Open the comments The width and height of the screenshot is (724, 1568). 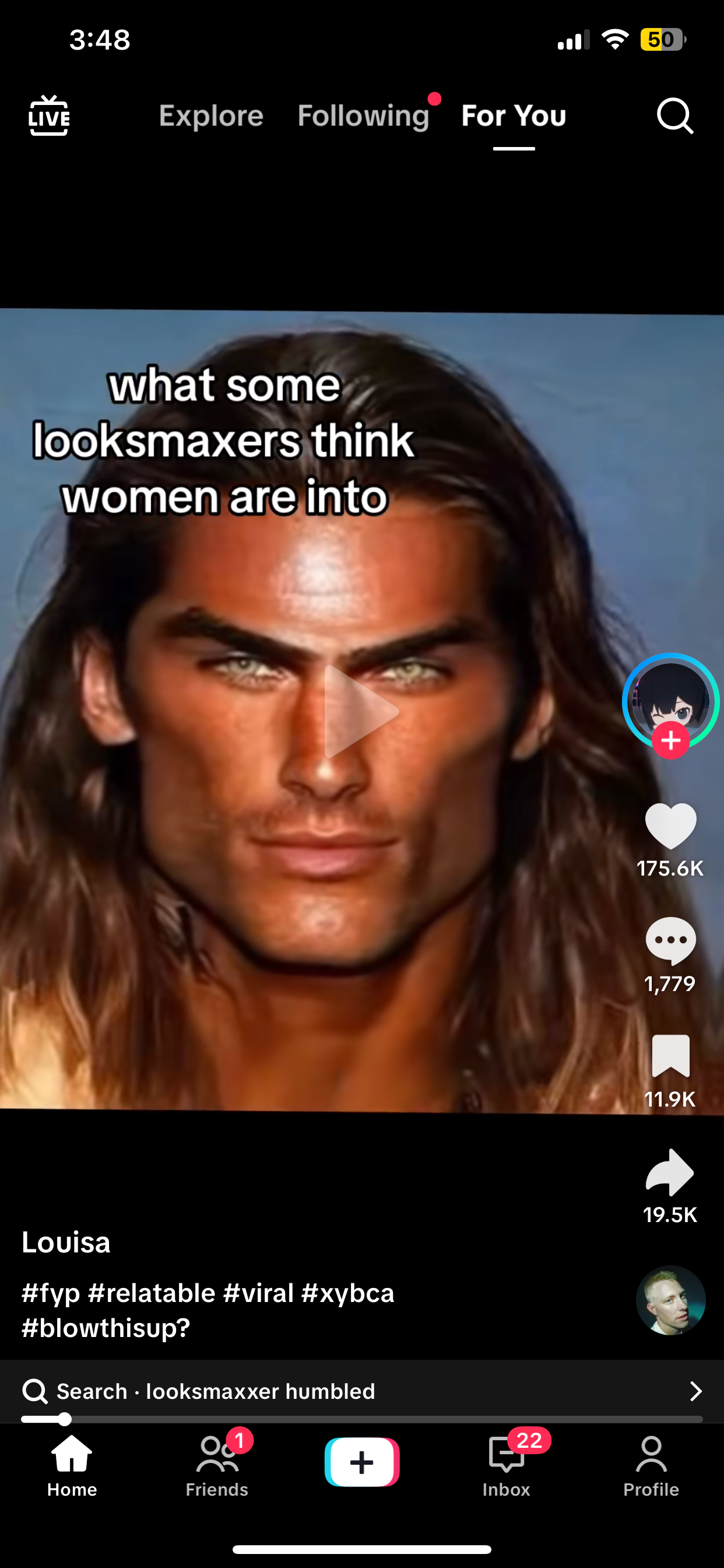(x=670, y=941)
